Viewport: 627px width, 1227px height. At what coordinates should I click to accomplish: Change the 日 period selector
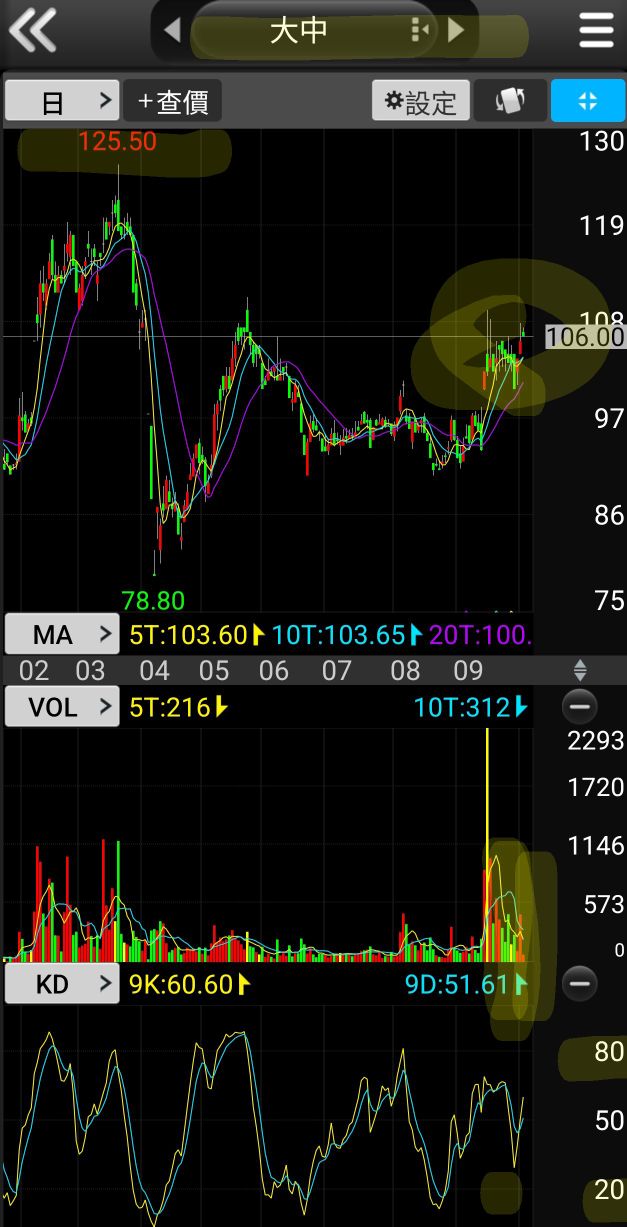[x=62, y=101]
